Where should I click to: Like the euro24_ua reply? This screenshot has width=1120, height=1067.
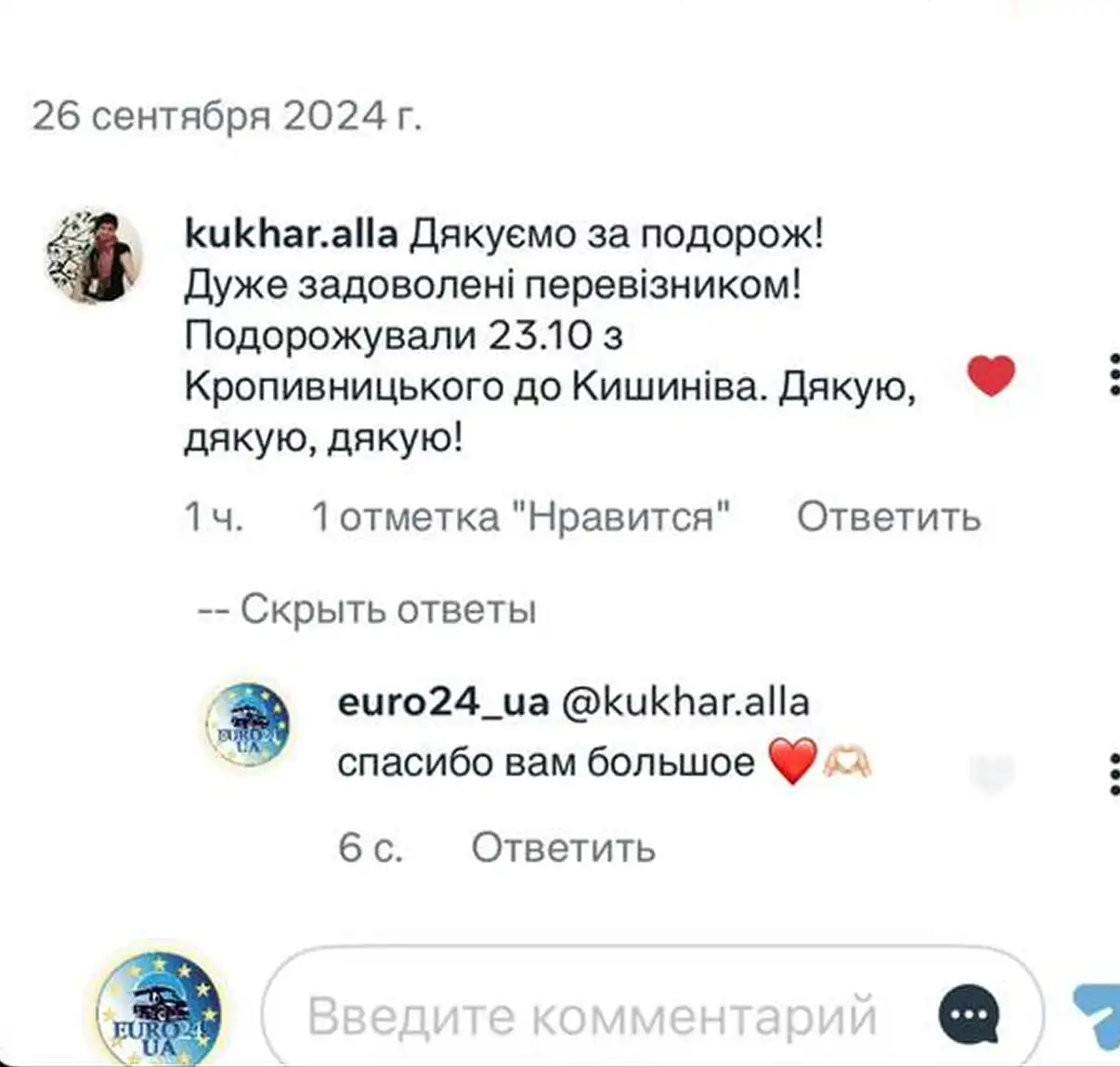(991, 774)
